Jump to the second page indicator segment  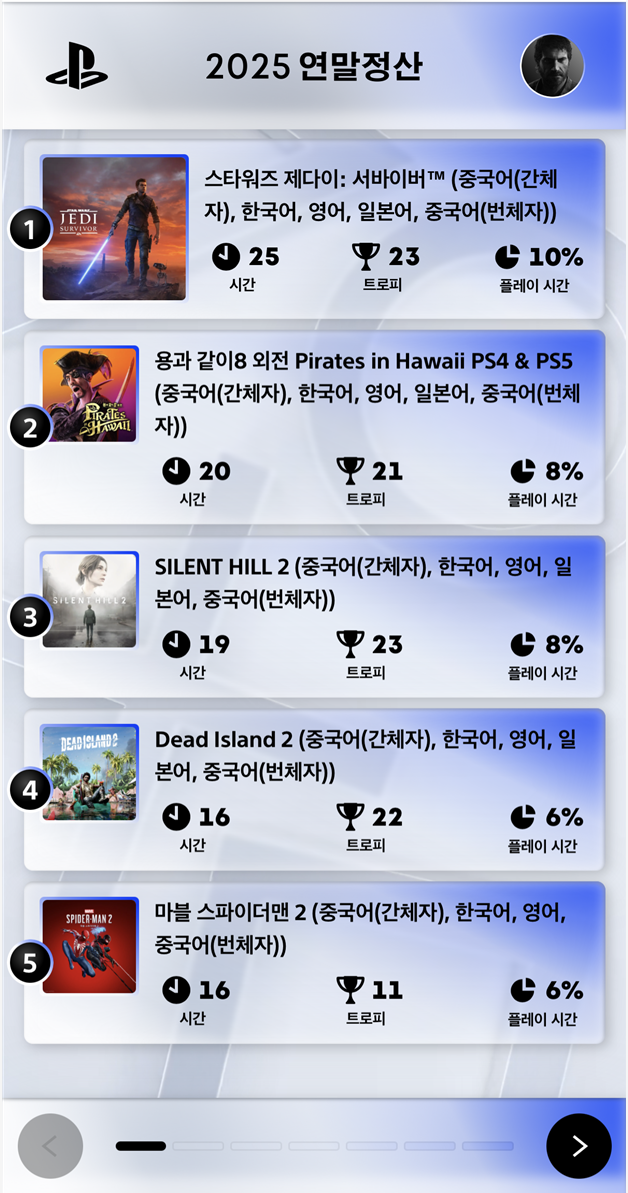pyautogui.click(x=198, y=1146)
